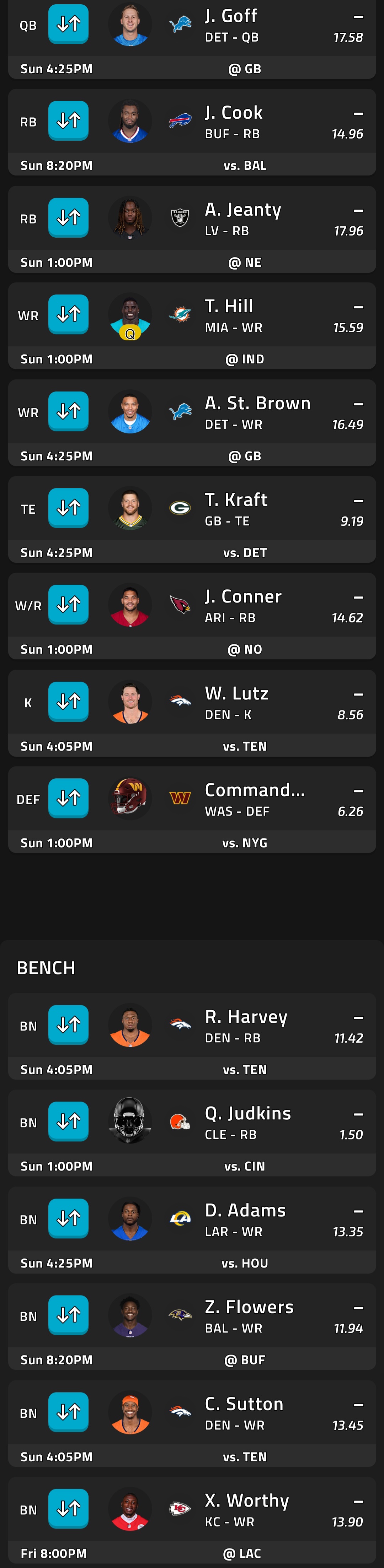Tap swap button beside T. Hill

68,314
